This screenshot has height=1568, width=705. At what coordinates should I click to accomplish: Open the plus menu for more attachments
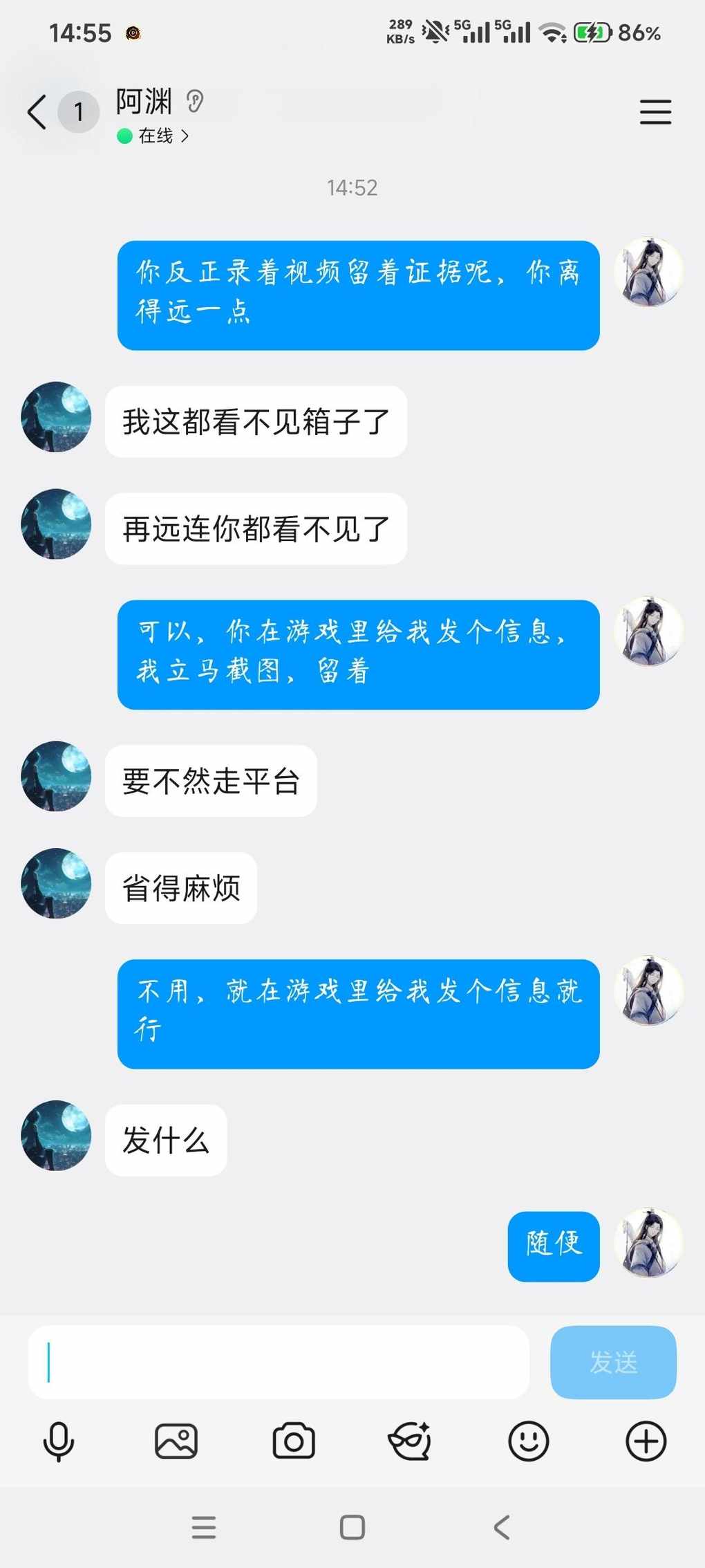tap(646, 1441)
